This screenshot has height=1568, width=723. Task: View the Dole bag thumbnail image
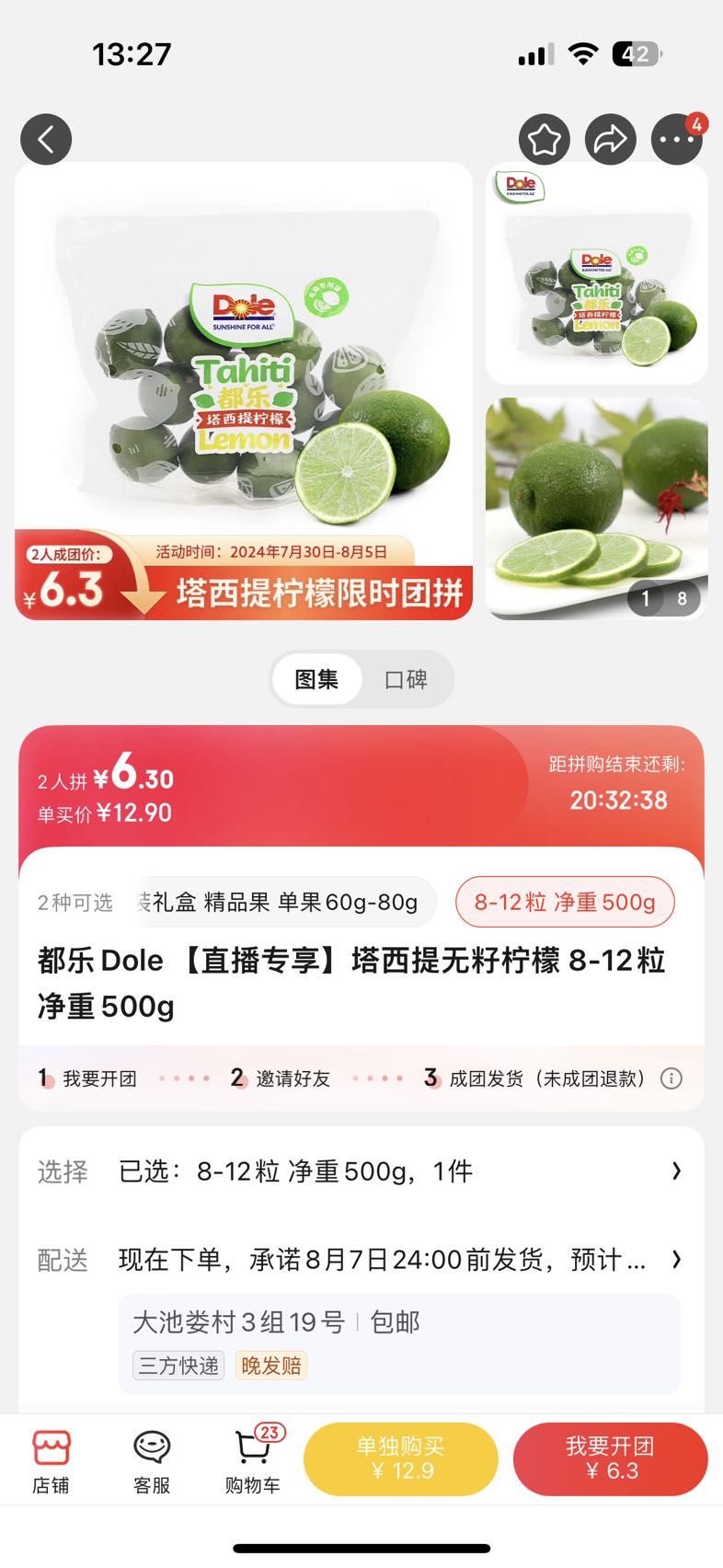(597, 273)
